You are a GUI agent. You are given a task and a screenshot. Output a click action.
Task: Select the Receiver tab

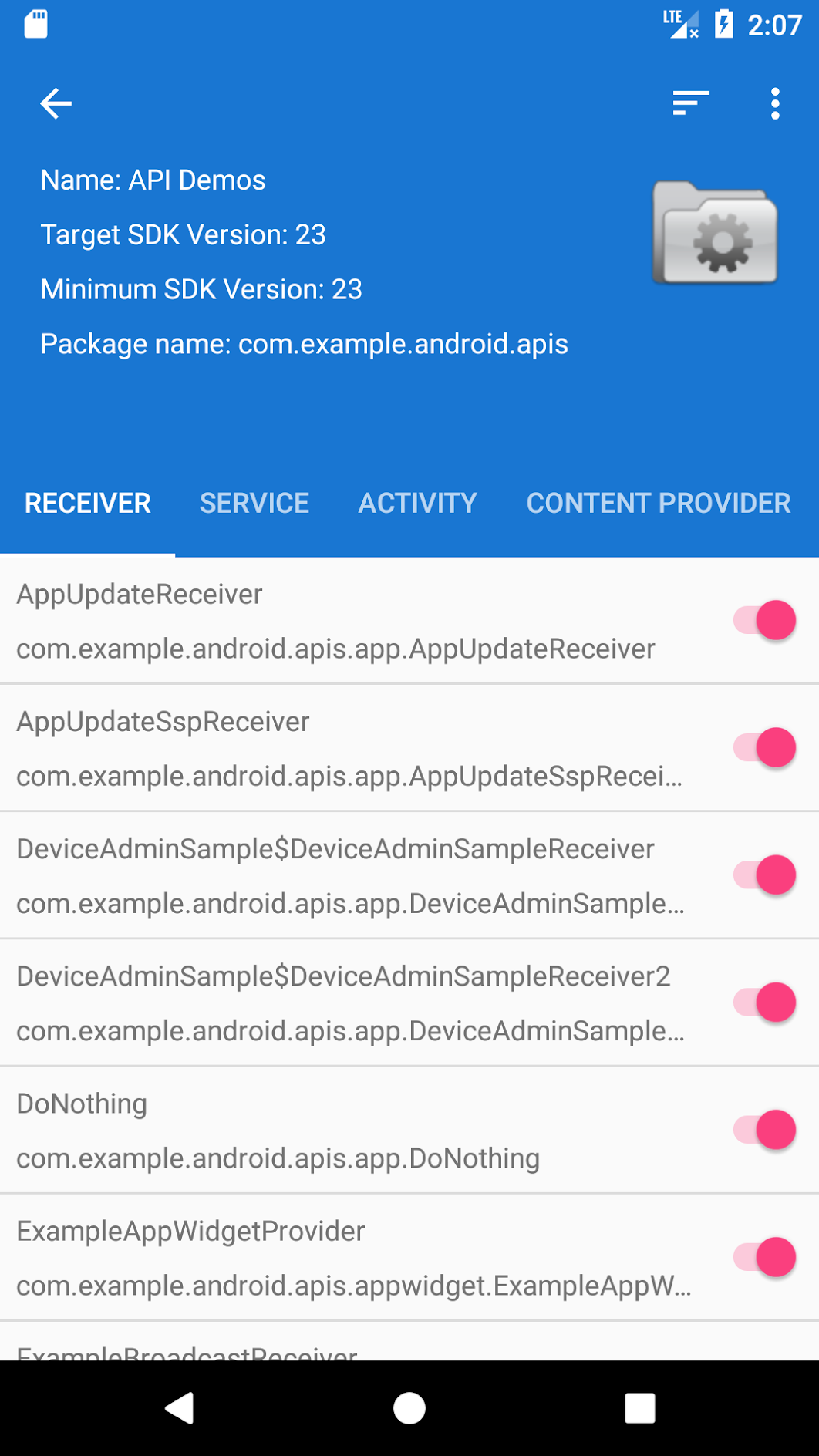(x=88, y=503)
